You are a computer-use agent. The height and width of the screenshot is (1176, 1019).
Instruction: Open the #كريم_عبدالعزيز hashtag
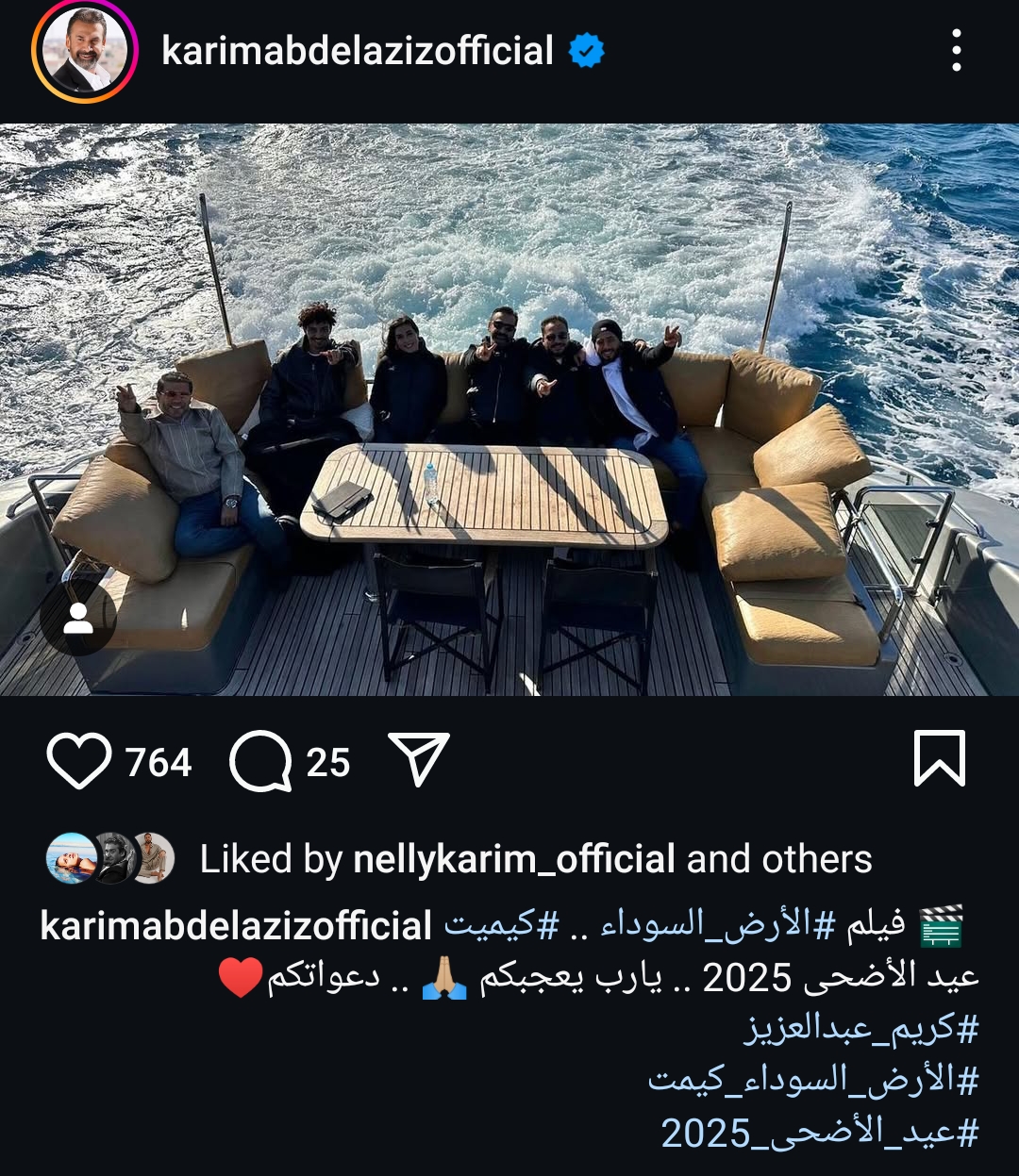pyautogui.click(x=862, y=1027)
